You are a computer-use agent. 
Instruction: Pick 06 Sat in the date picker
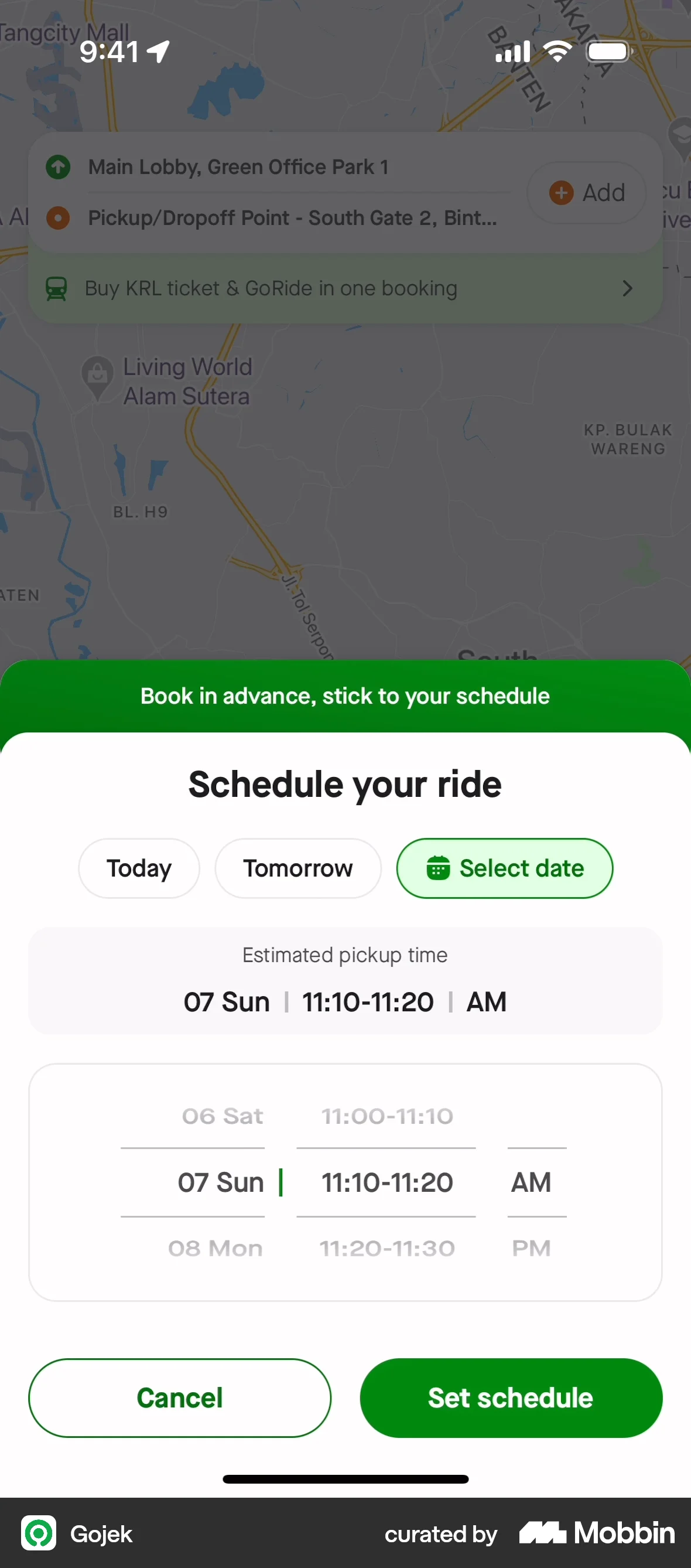click(x=222, y=1116)
